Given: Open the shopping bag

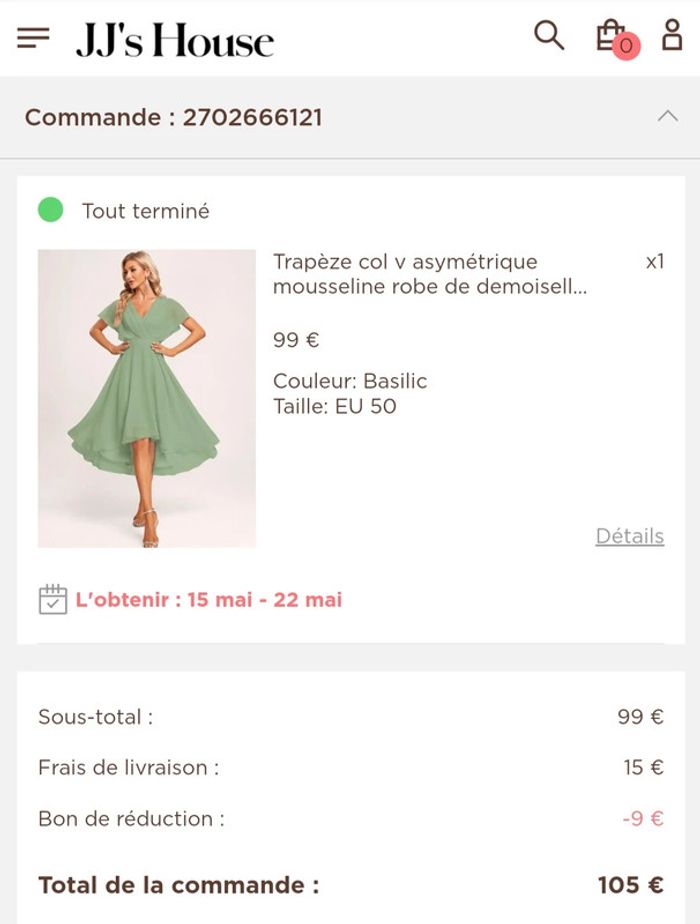Looking at the screenshot, I should click(x=611, y=37).
